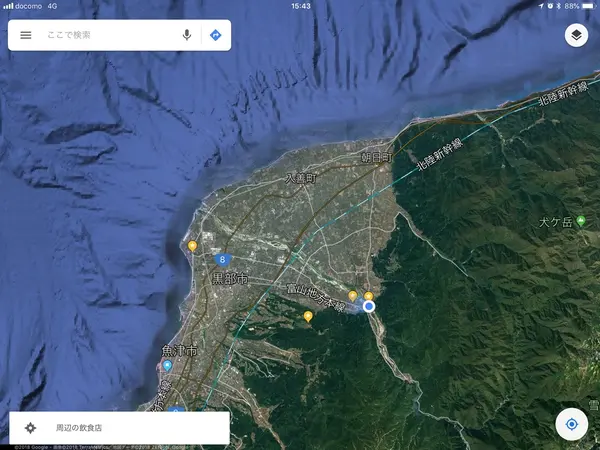
Task: Open directions via the blue arrow icon
Action: coord(215,35)
